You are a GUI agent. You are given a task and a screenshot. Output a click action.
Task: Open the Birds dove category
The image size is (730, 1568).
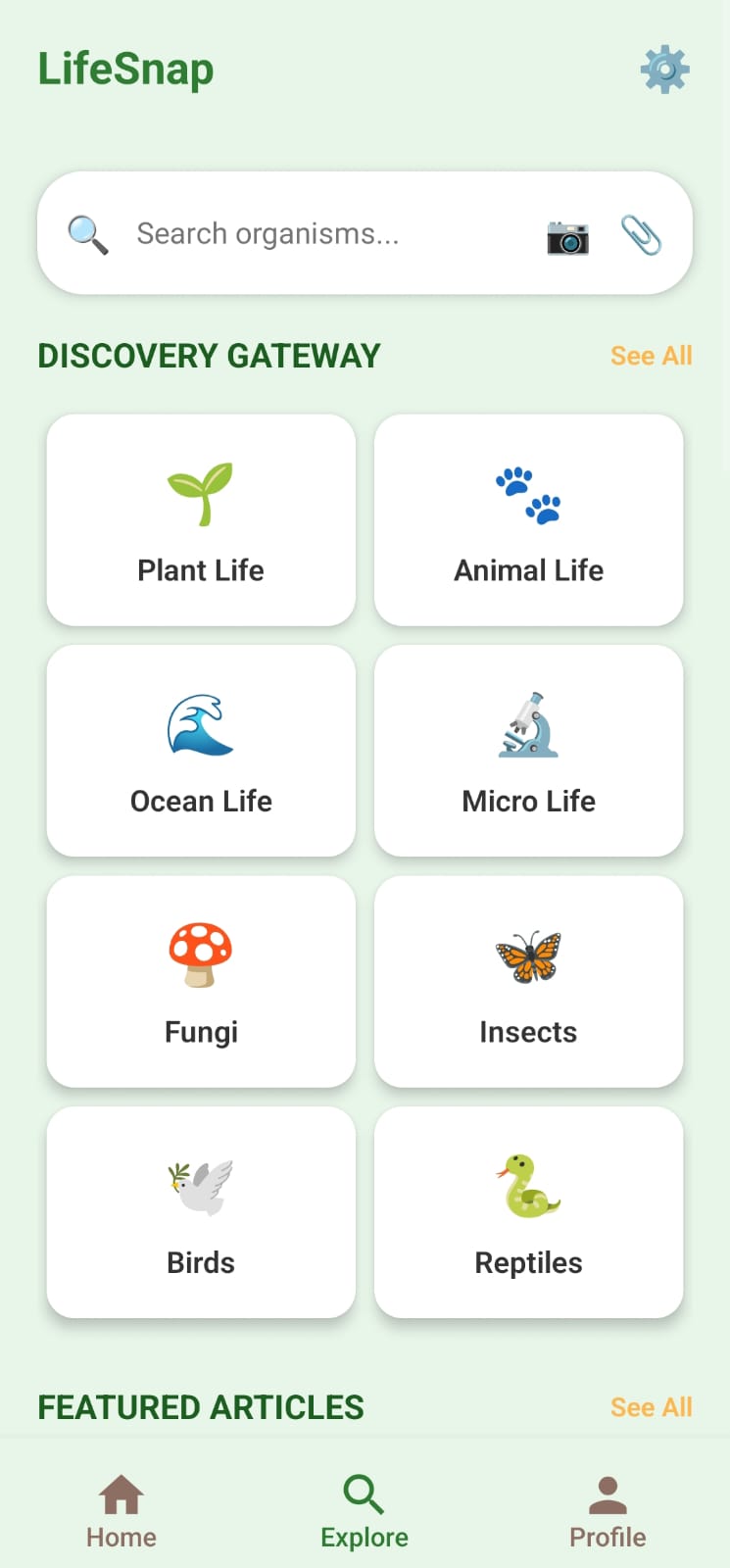201,1211
